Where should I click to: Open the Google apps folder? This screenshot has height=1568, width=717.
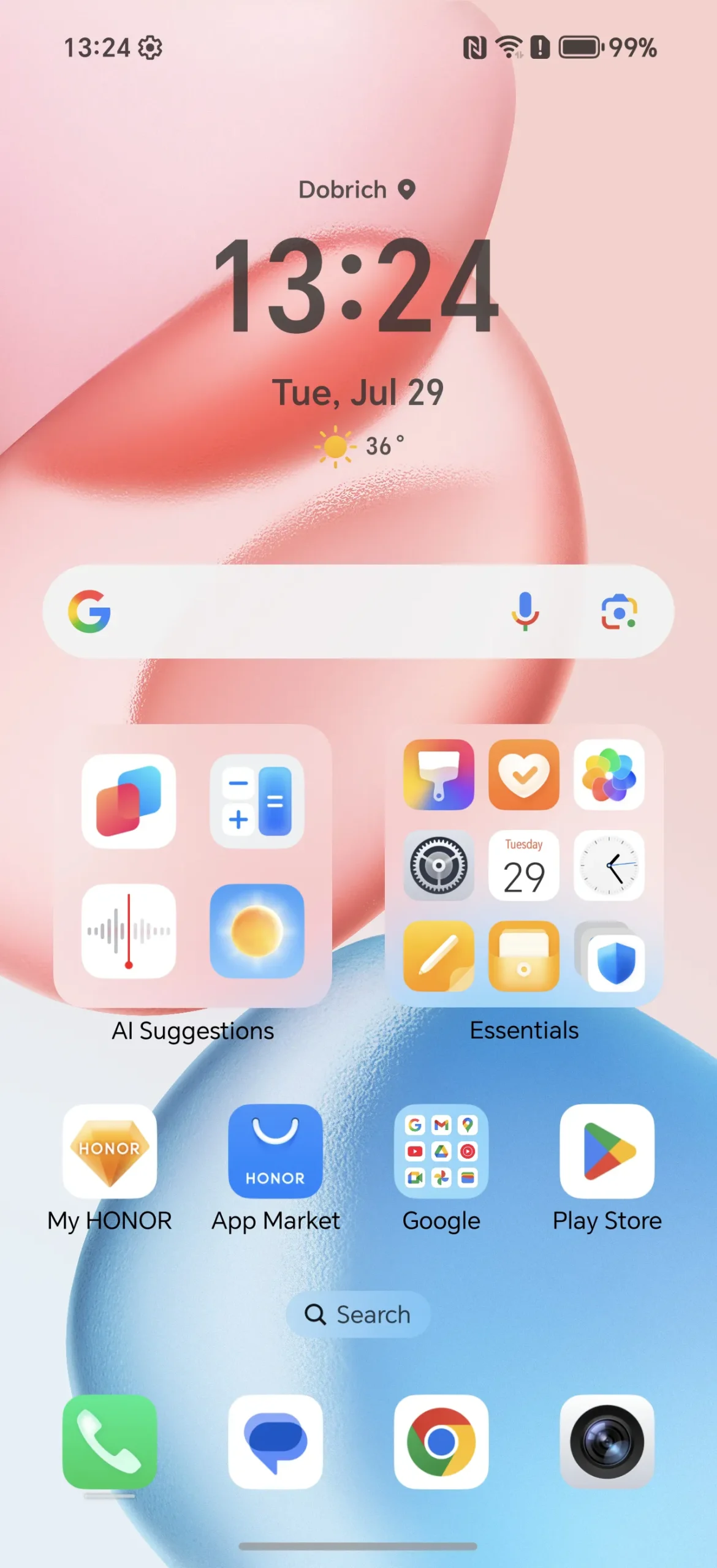pyautogui.click(x=441, y=1151)
